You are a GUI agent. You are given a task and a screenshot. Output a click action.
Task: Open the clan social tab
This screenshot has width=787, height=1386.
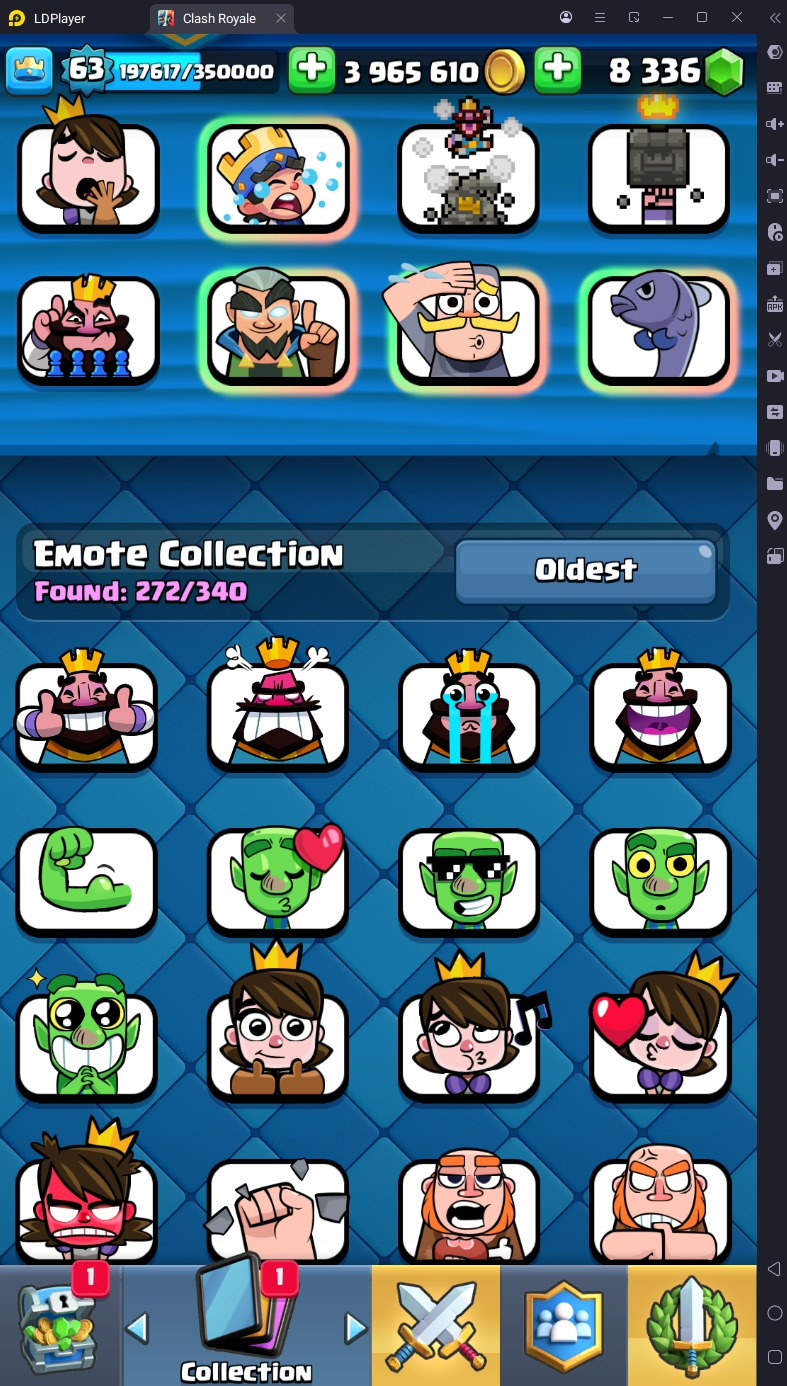coord(564,1324)
